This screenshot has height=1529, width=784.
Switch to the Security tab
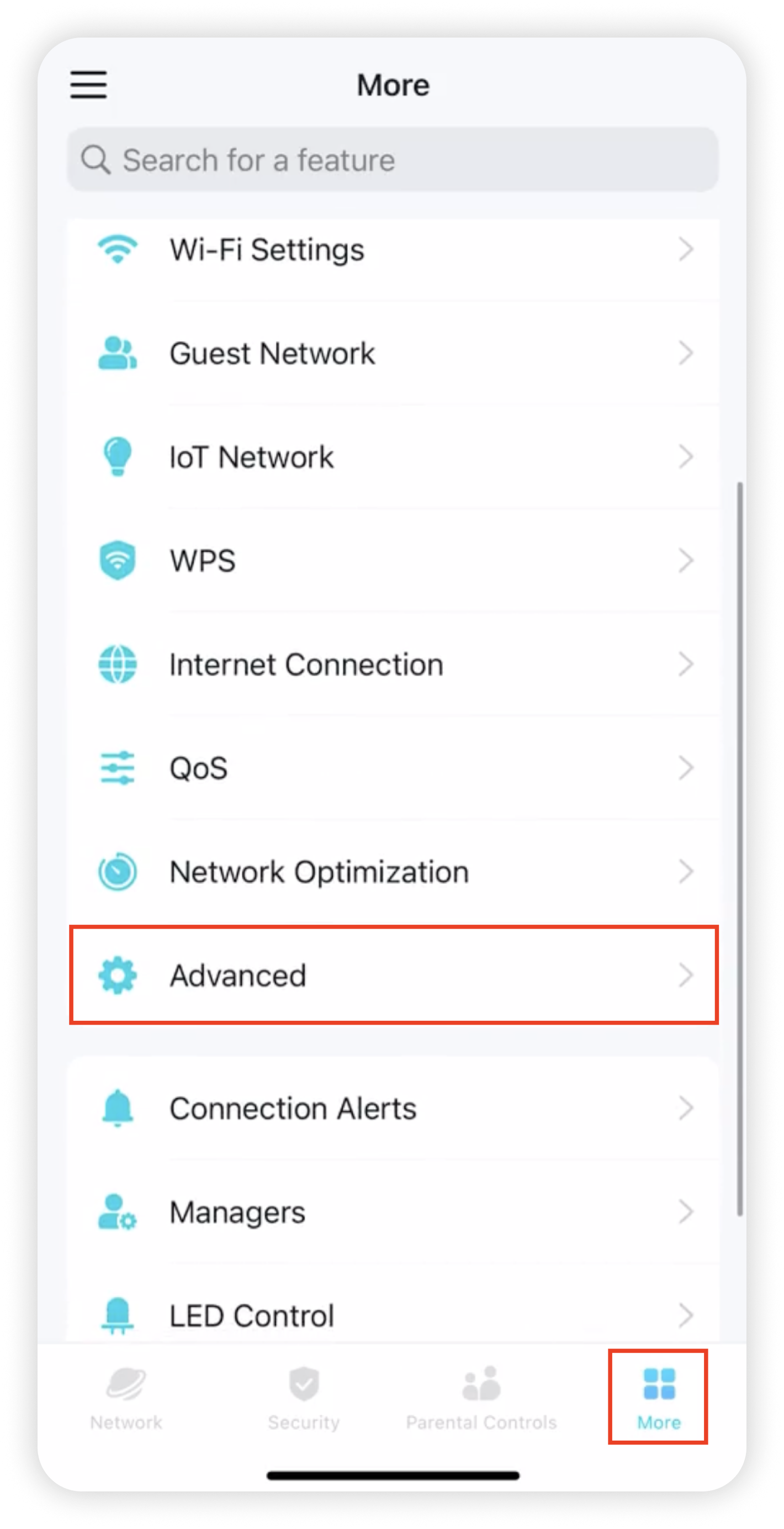click(x=304, y=1397)
